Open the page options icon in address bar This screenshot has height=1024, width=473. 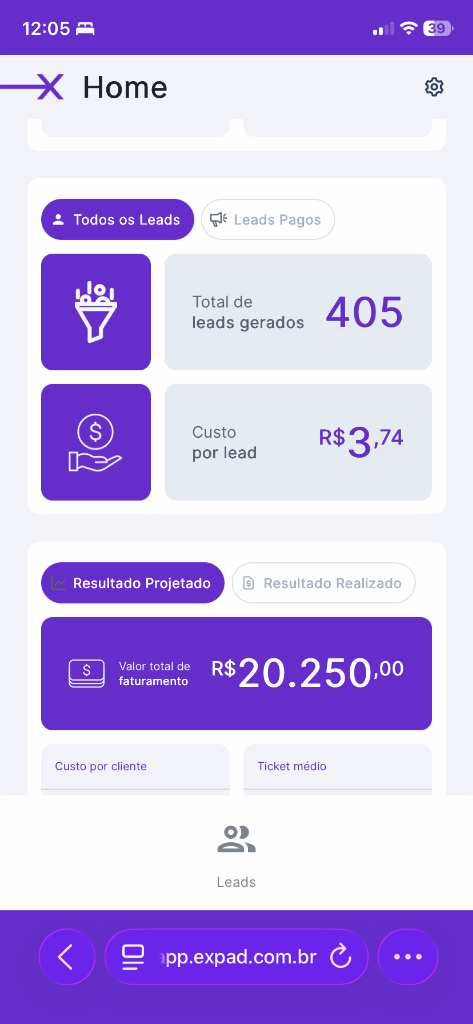pos(133,957)
